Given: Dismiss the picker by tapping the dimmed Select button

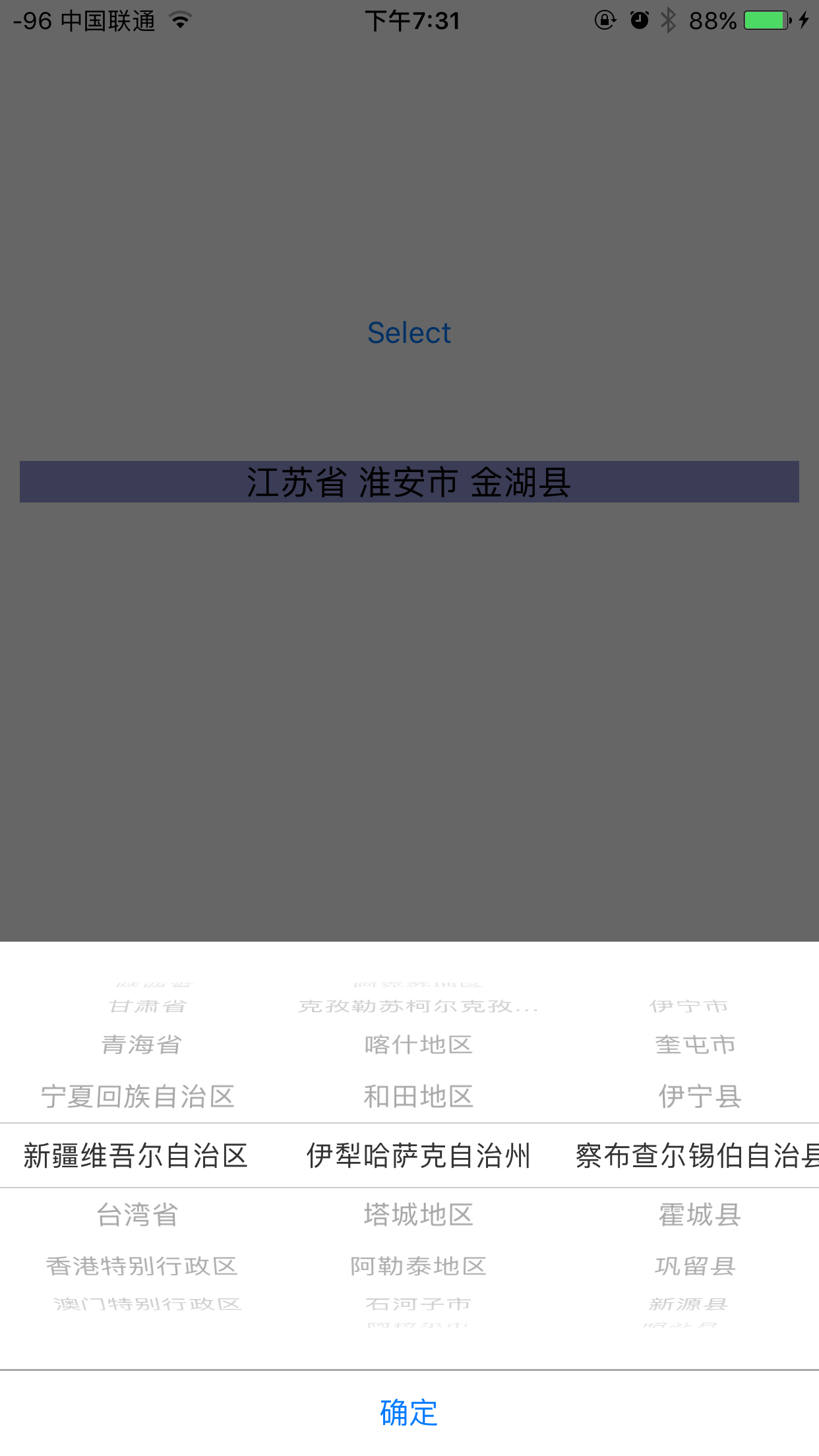Looking at the screenshot, I should coord(409,333).
